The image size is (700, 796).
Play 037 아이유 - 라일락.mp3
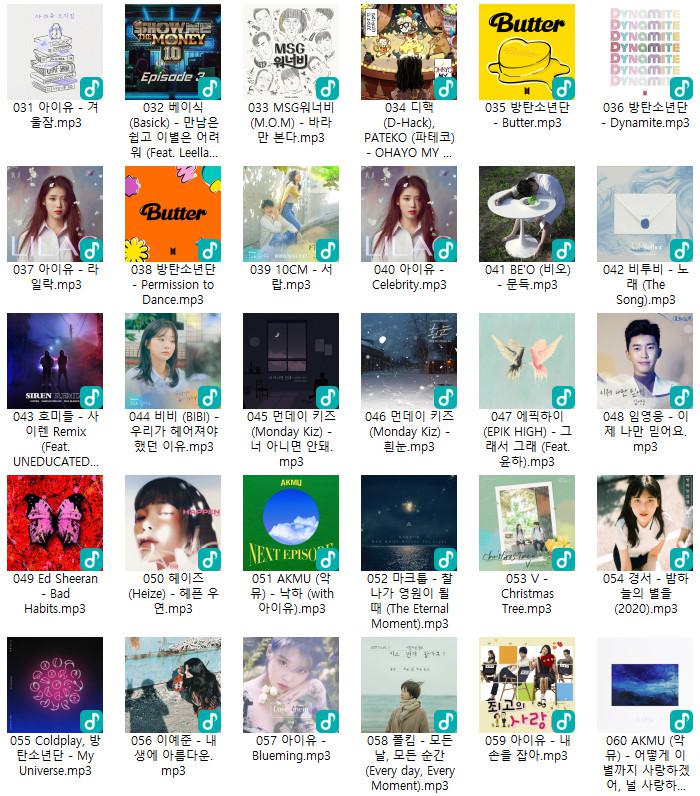pos(55,214)
